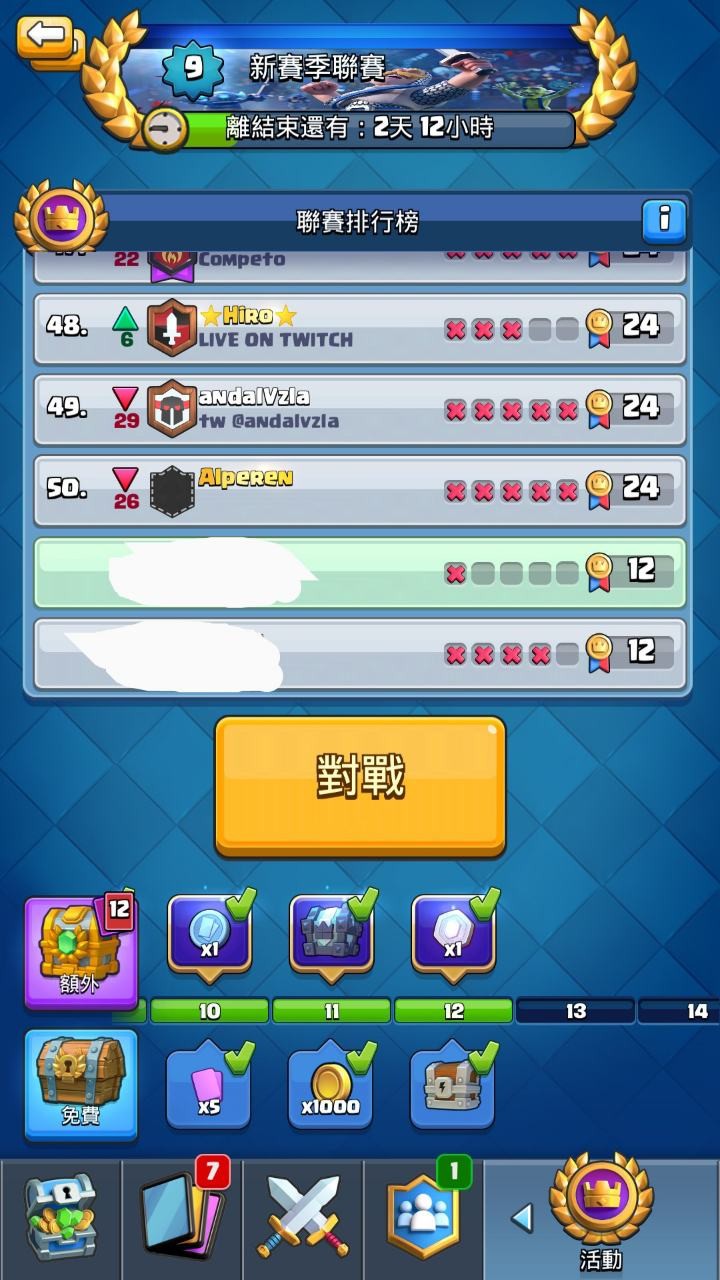Start a match with 對戰 button
This screenshot has width=720, height=1280.
pyautogui.click(x=360, y=785)
